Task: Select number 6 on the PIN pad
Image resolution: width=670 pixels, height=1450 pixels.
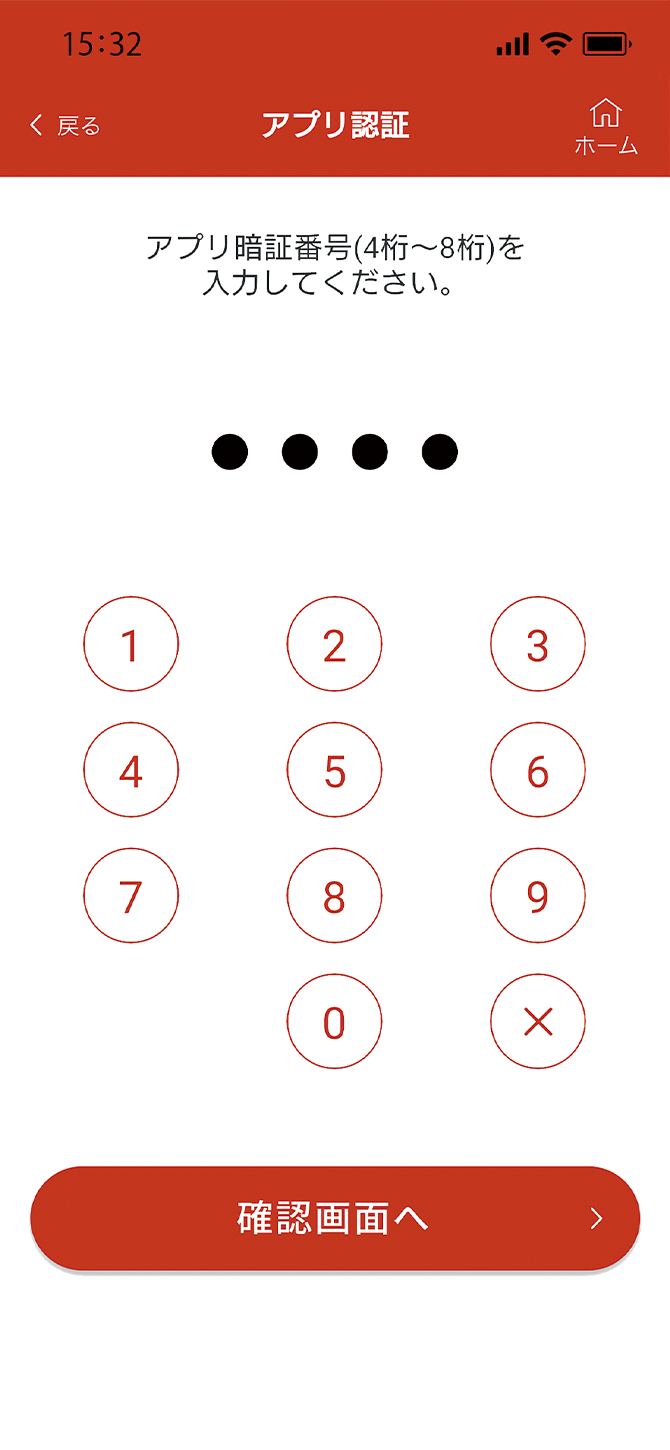Action: click(538, 771)
